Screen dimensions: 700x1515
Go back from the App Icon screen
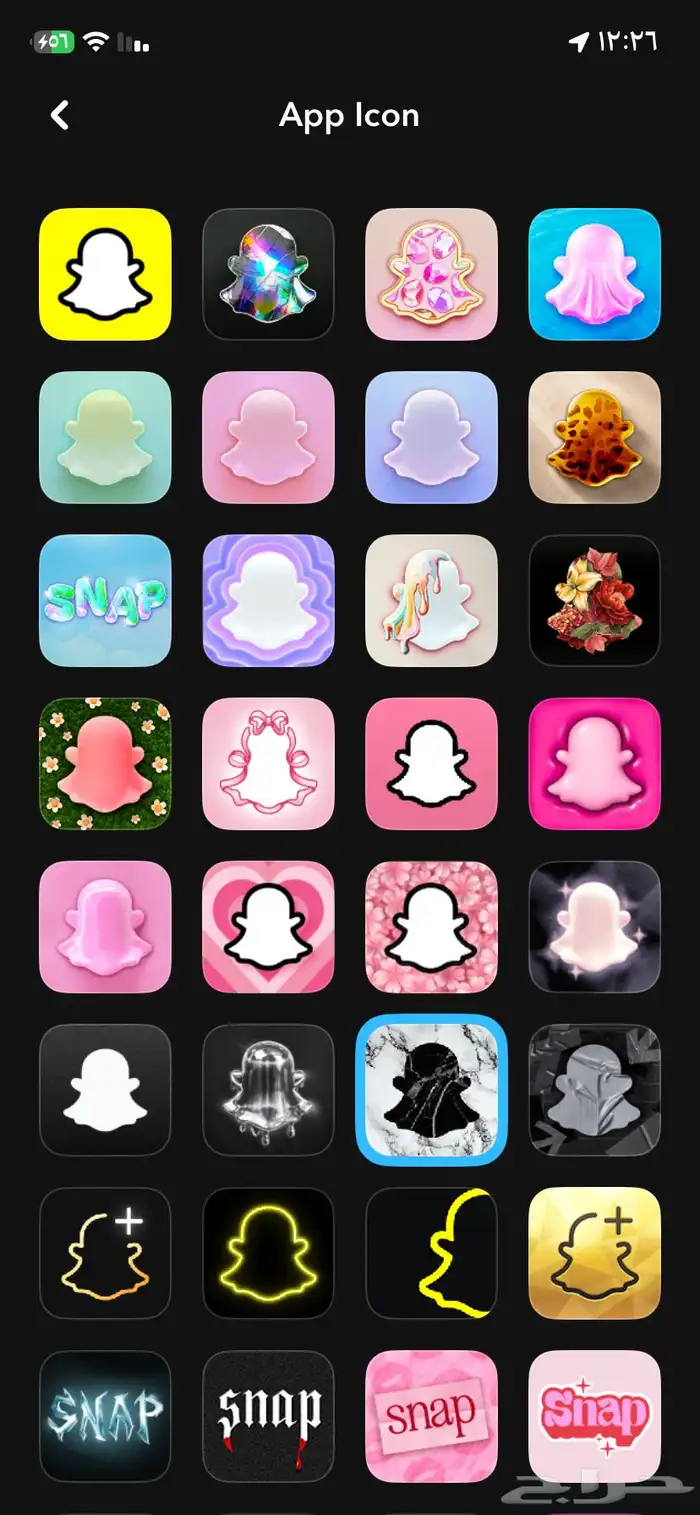[x=60, y=116]
